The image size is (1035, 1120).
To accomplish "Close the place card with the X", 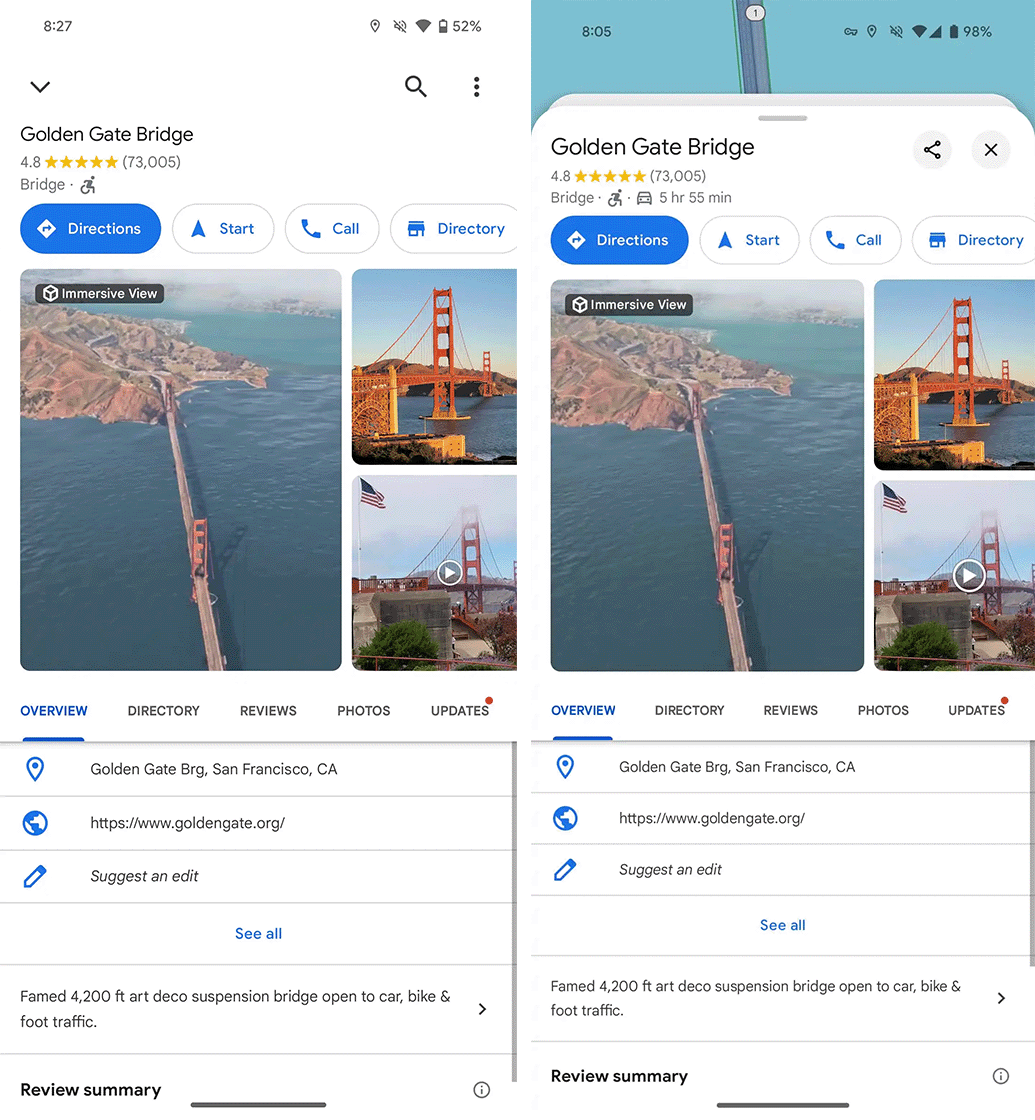I will [991, 150].
